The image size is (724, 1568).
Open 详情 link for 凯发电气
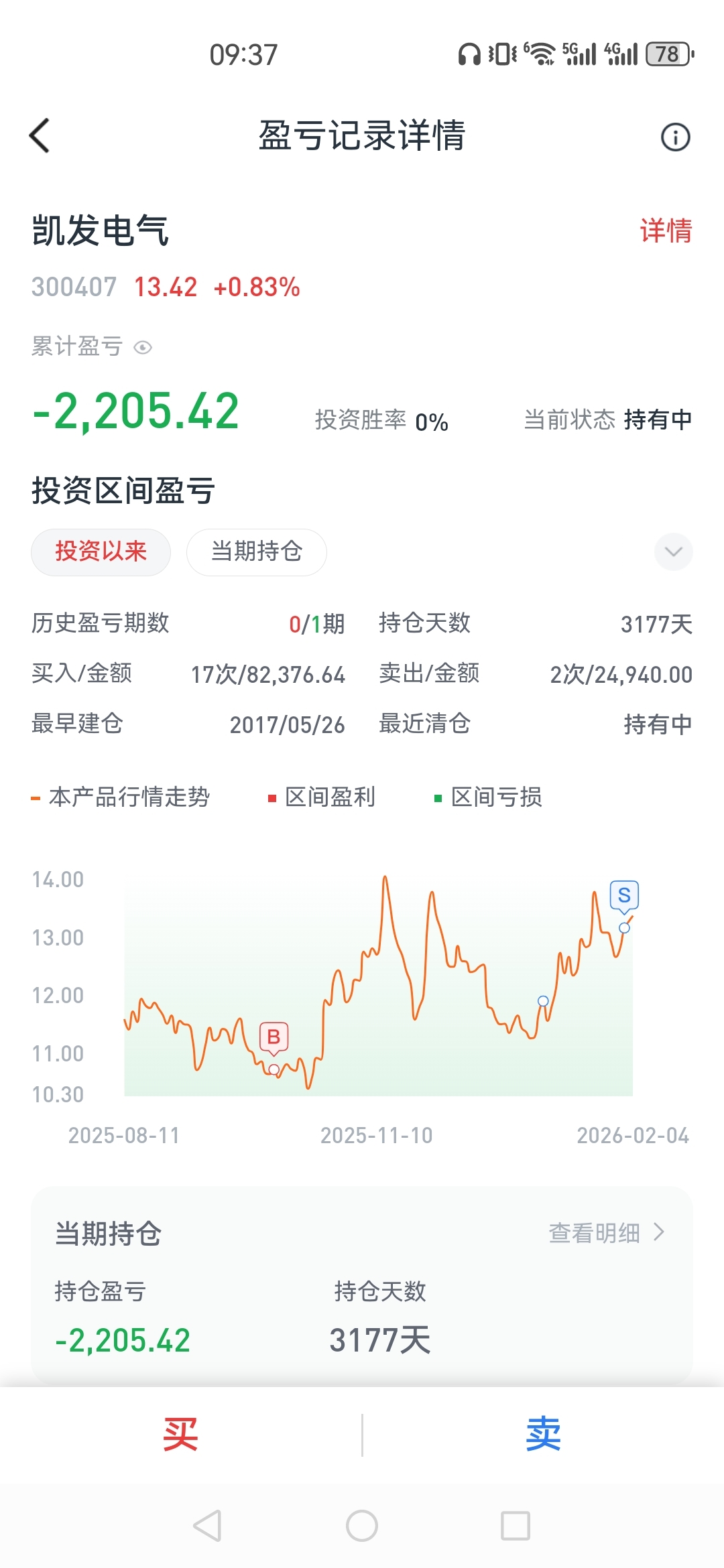pos(666,231)
